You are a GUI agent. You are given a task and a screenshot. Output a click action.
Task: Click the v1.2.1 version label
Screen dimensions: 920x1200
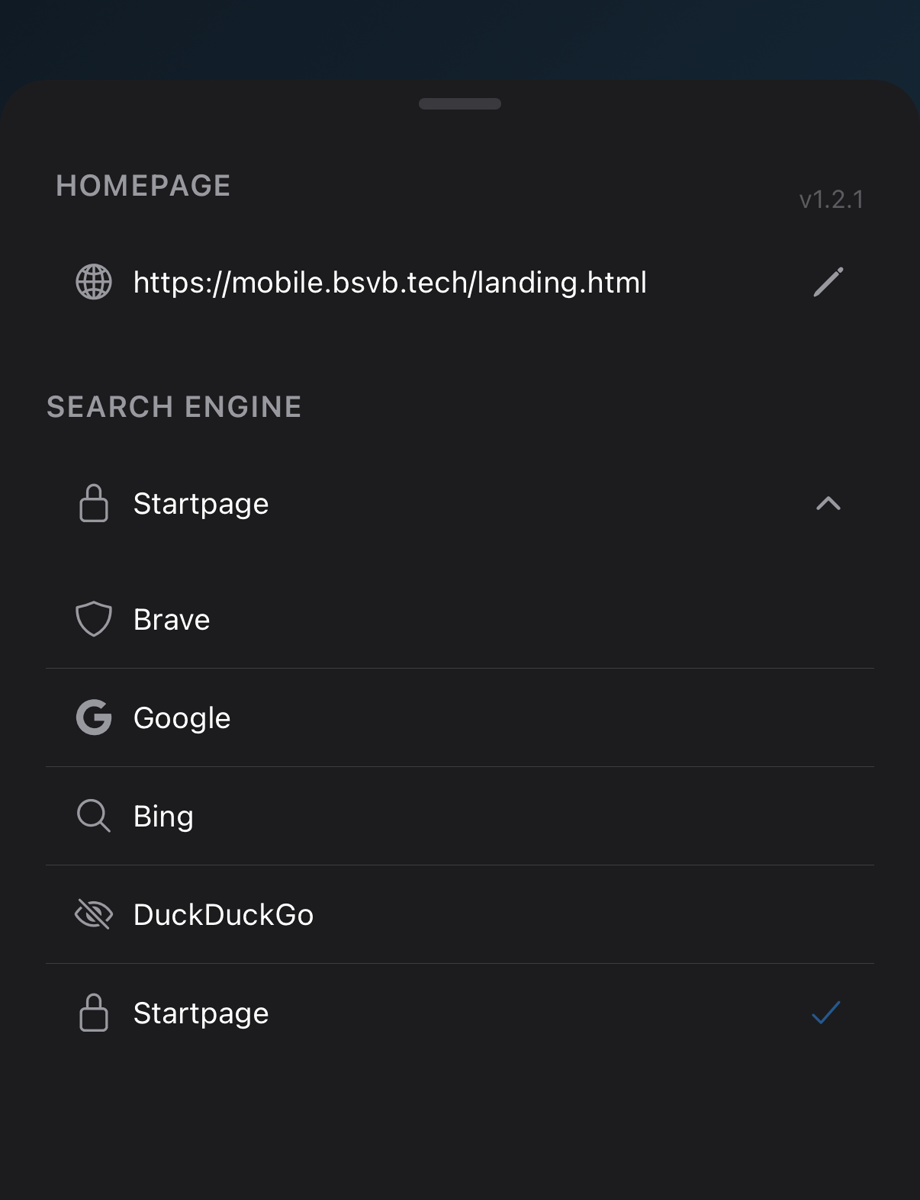[832, 199]
